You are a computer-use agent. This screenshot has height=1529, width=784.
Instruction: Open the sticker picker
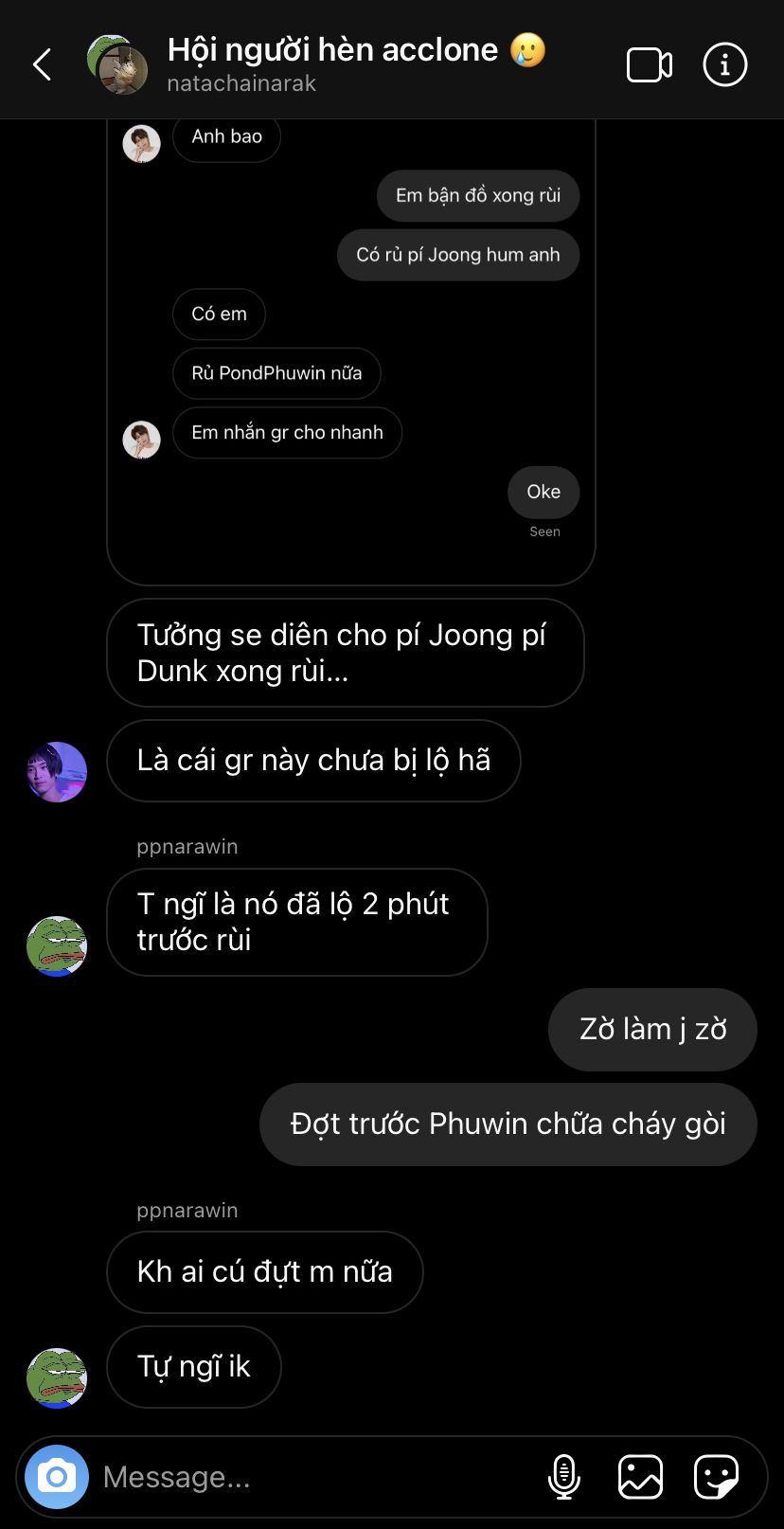(716, 1477)
